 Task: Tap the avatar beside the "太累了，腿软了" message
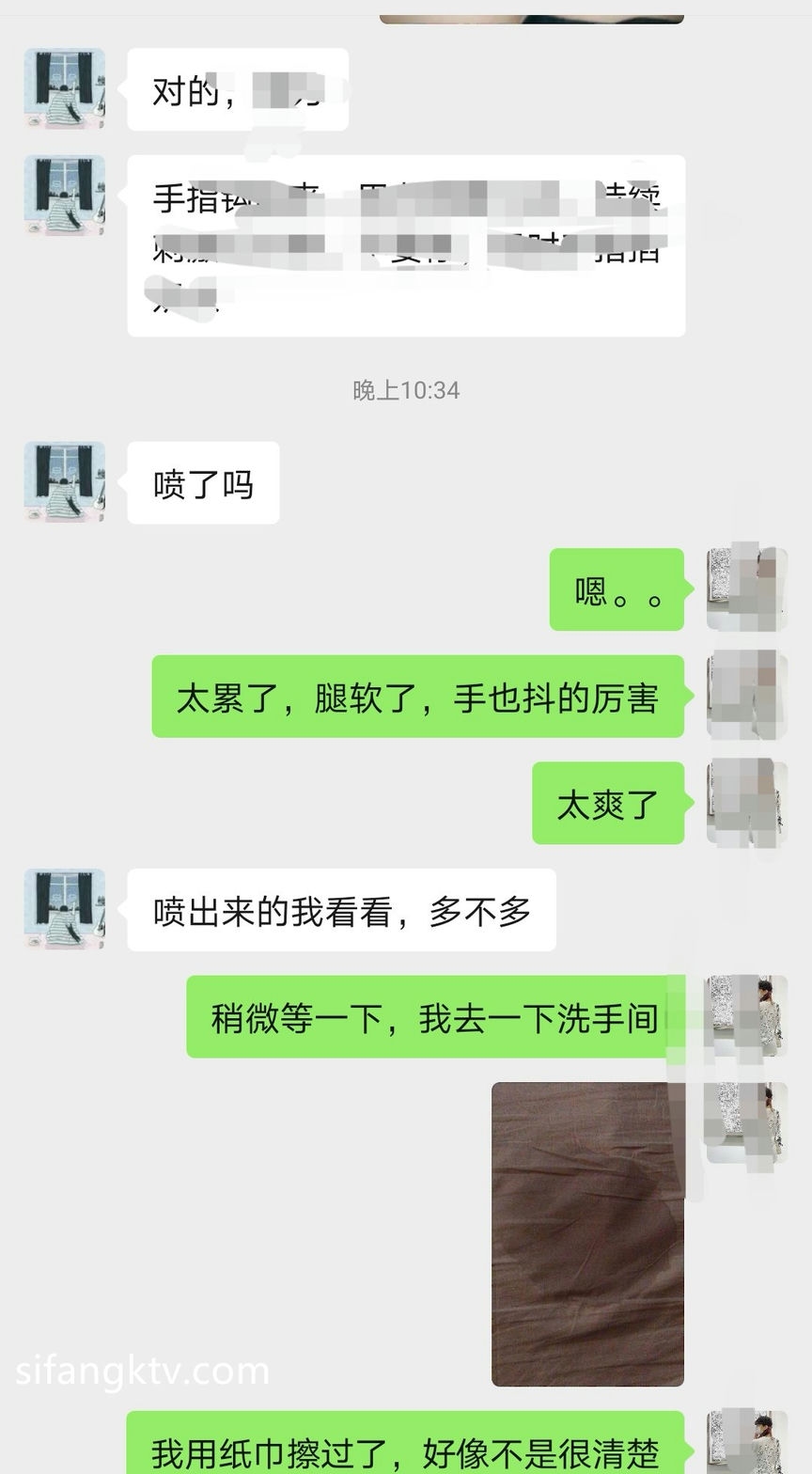click(747, 696)
